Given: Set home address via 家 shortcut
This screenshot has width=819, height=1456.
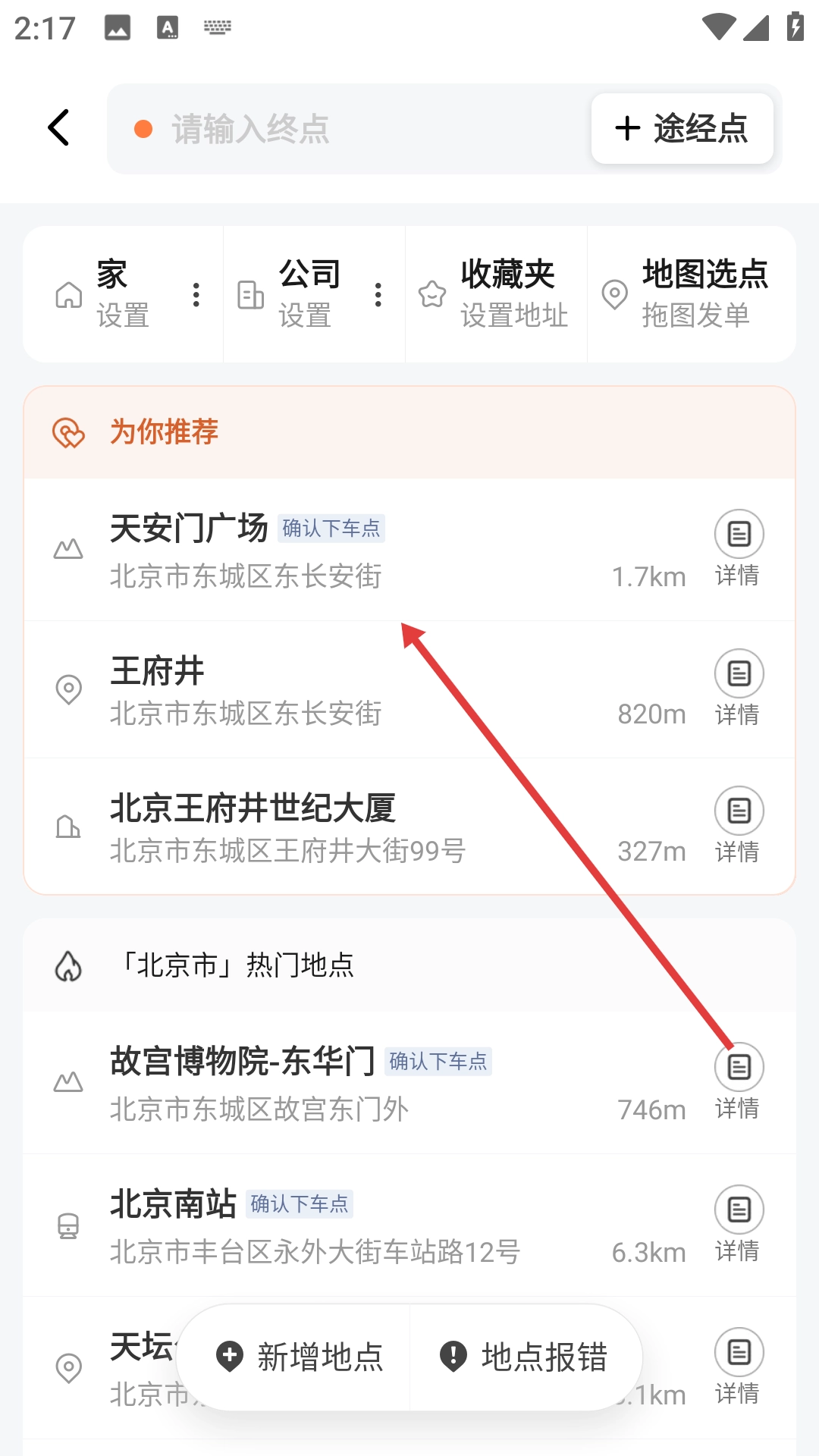Looking at the screenshot, I should 114,294.
